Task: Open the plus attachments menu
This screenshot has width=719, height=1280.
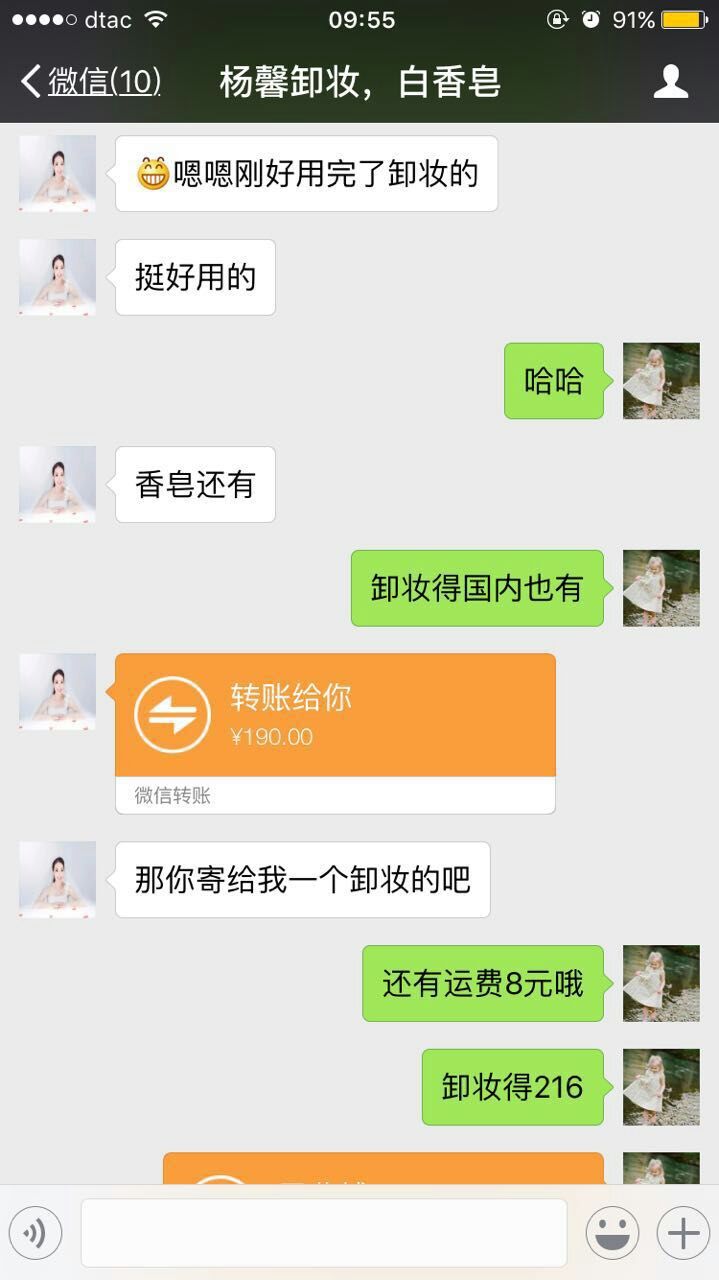Action: point(683,1234)
